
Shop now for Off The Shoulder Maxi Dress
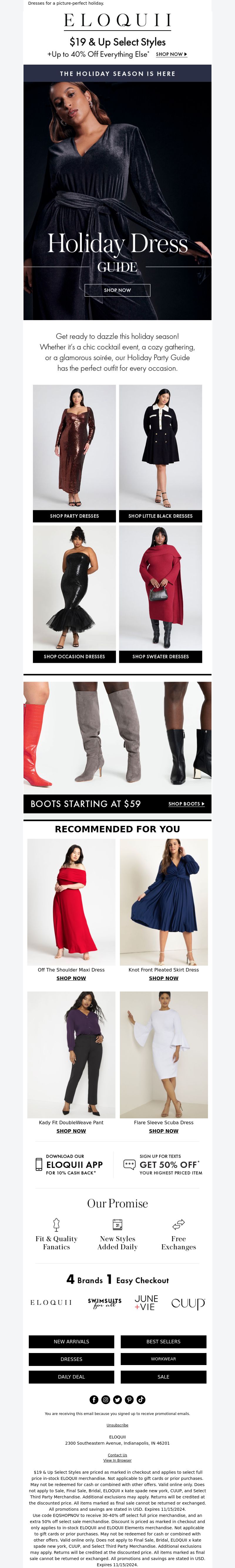pos(71,978)
